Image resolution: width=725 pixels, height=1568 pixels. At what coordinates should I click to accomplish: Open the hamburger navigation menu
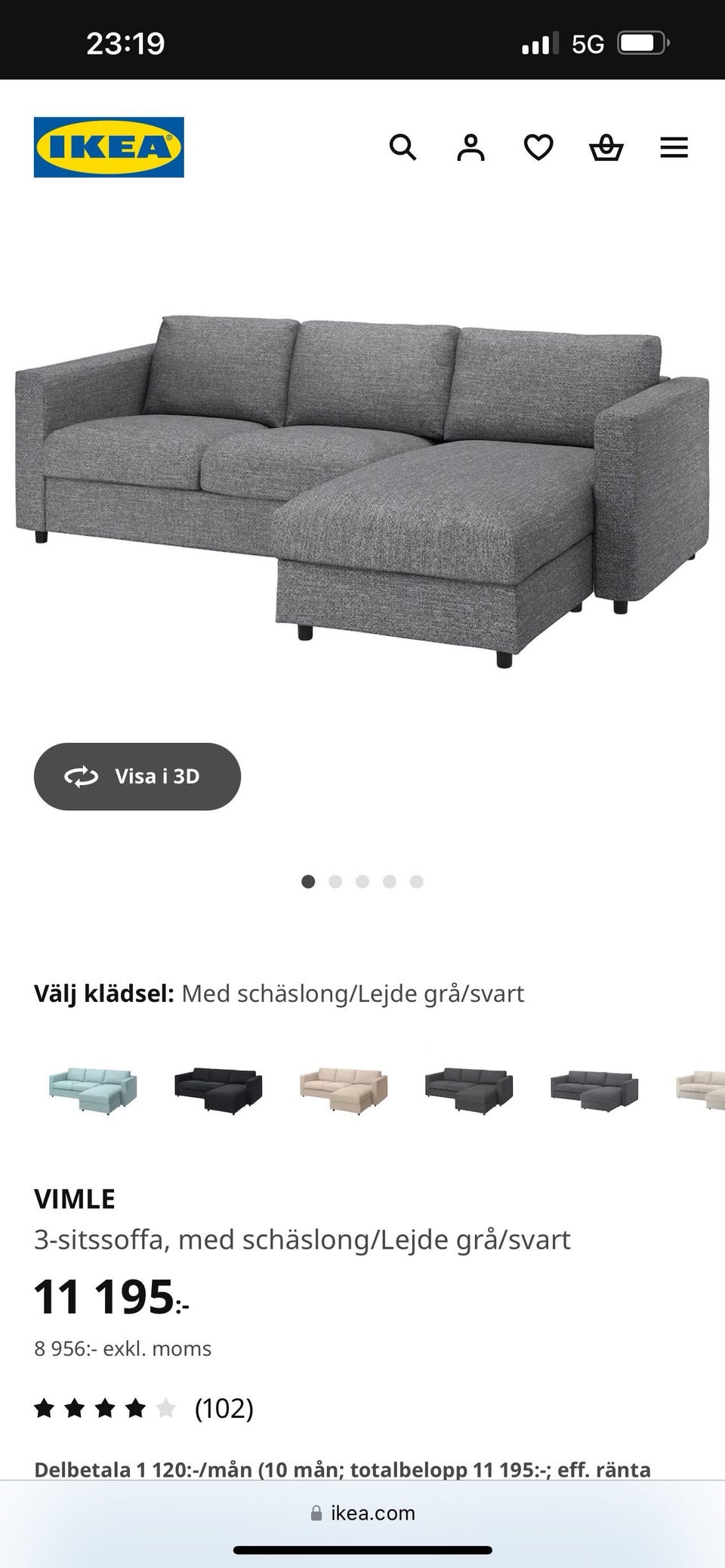pos(674,146)
